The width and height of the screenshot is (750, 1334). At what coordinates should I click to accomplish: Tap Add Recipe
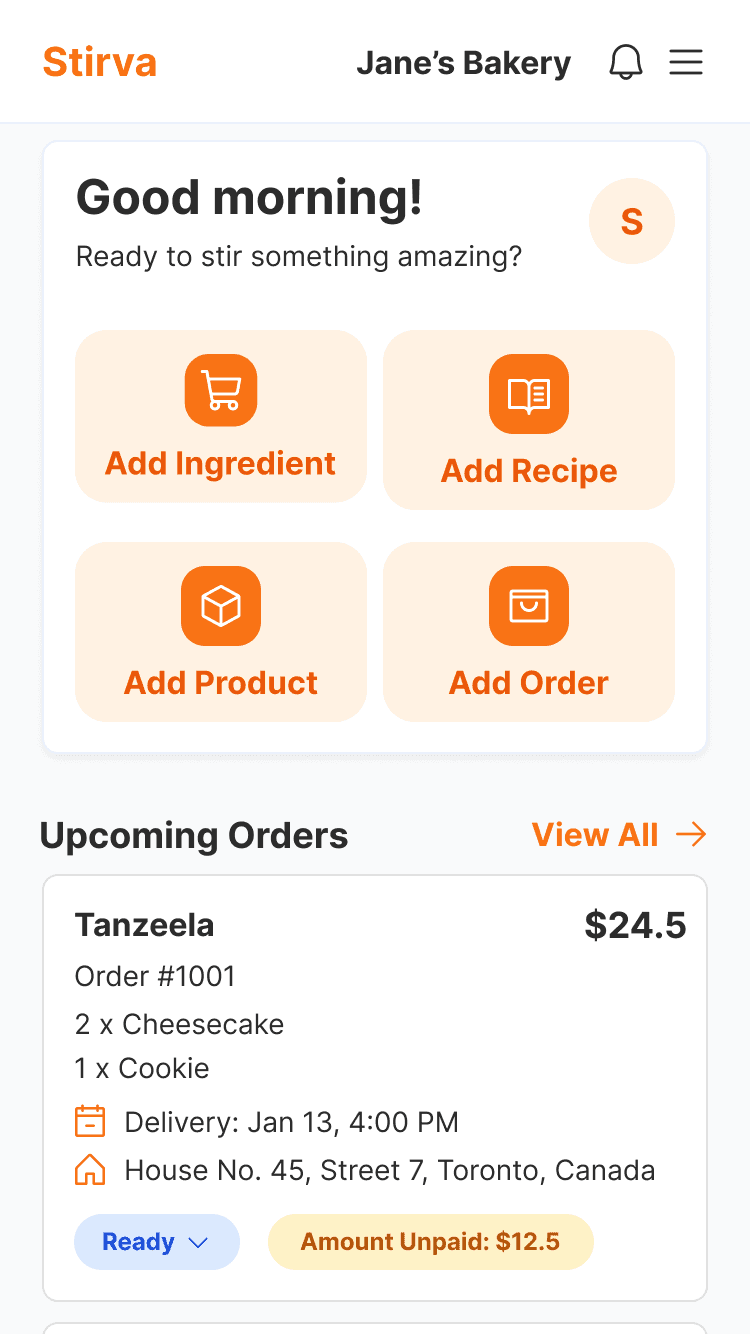click(529, 420)
